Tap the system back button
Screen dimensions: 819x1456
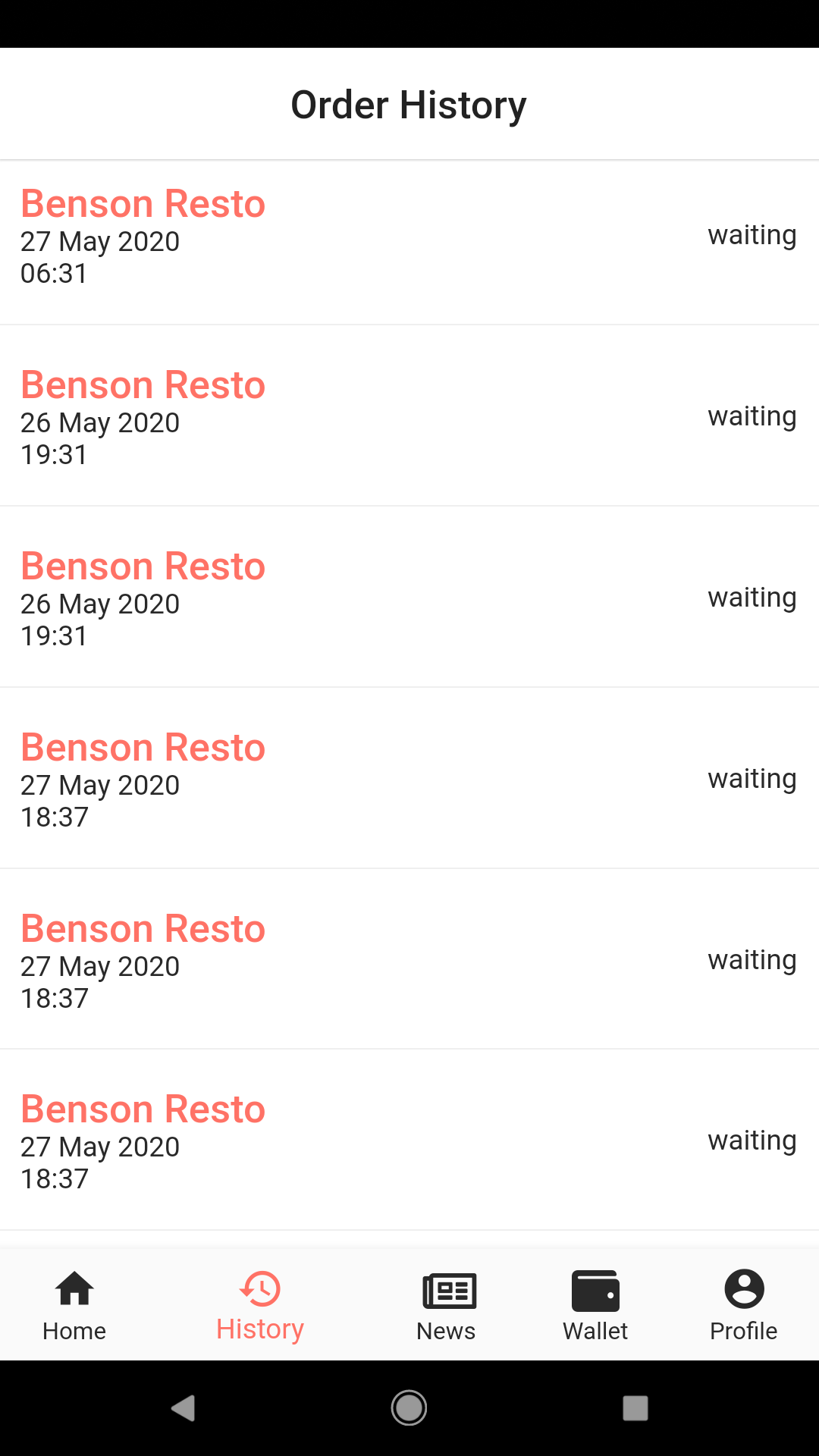[x=183, y=1408]
